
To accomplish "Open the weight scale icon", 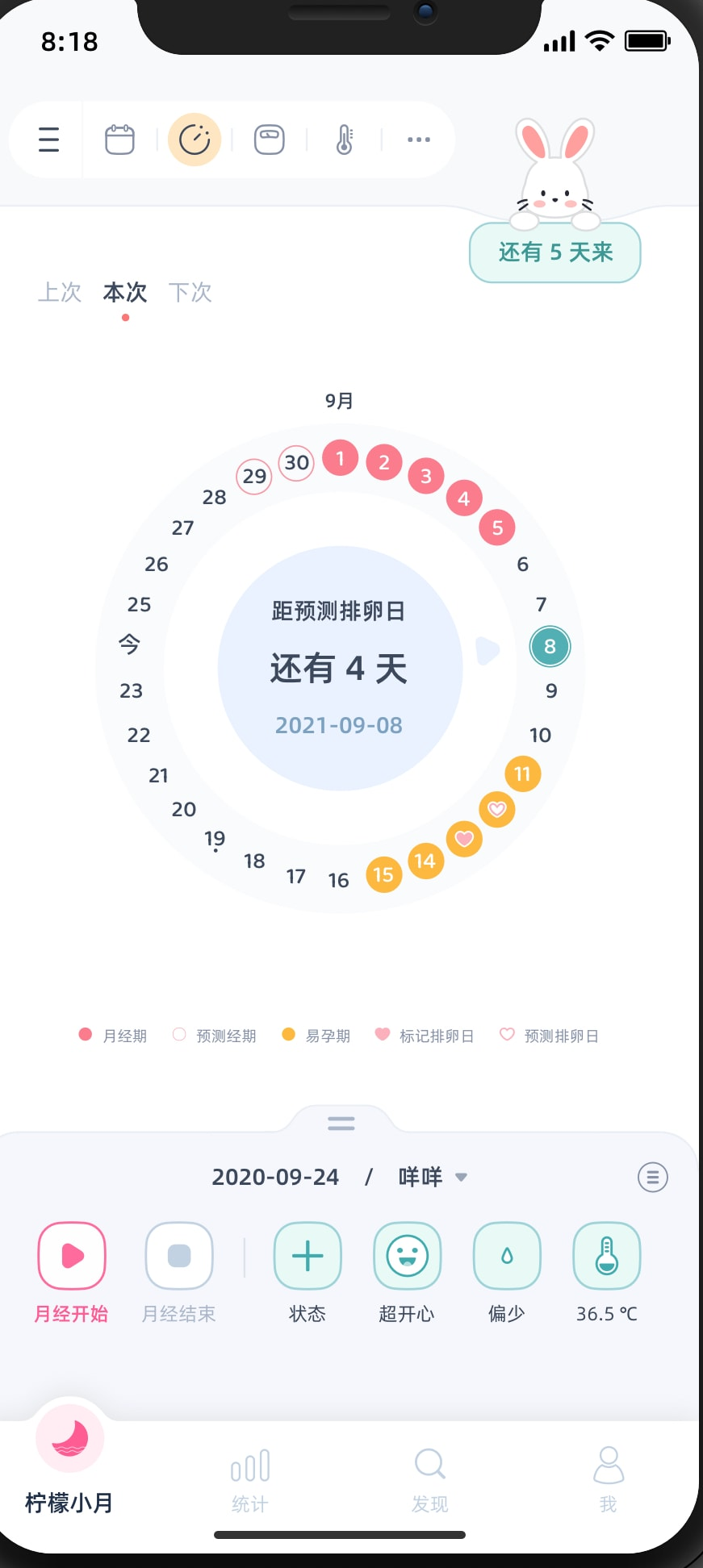I will pos(270,140).
